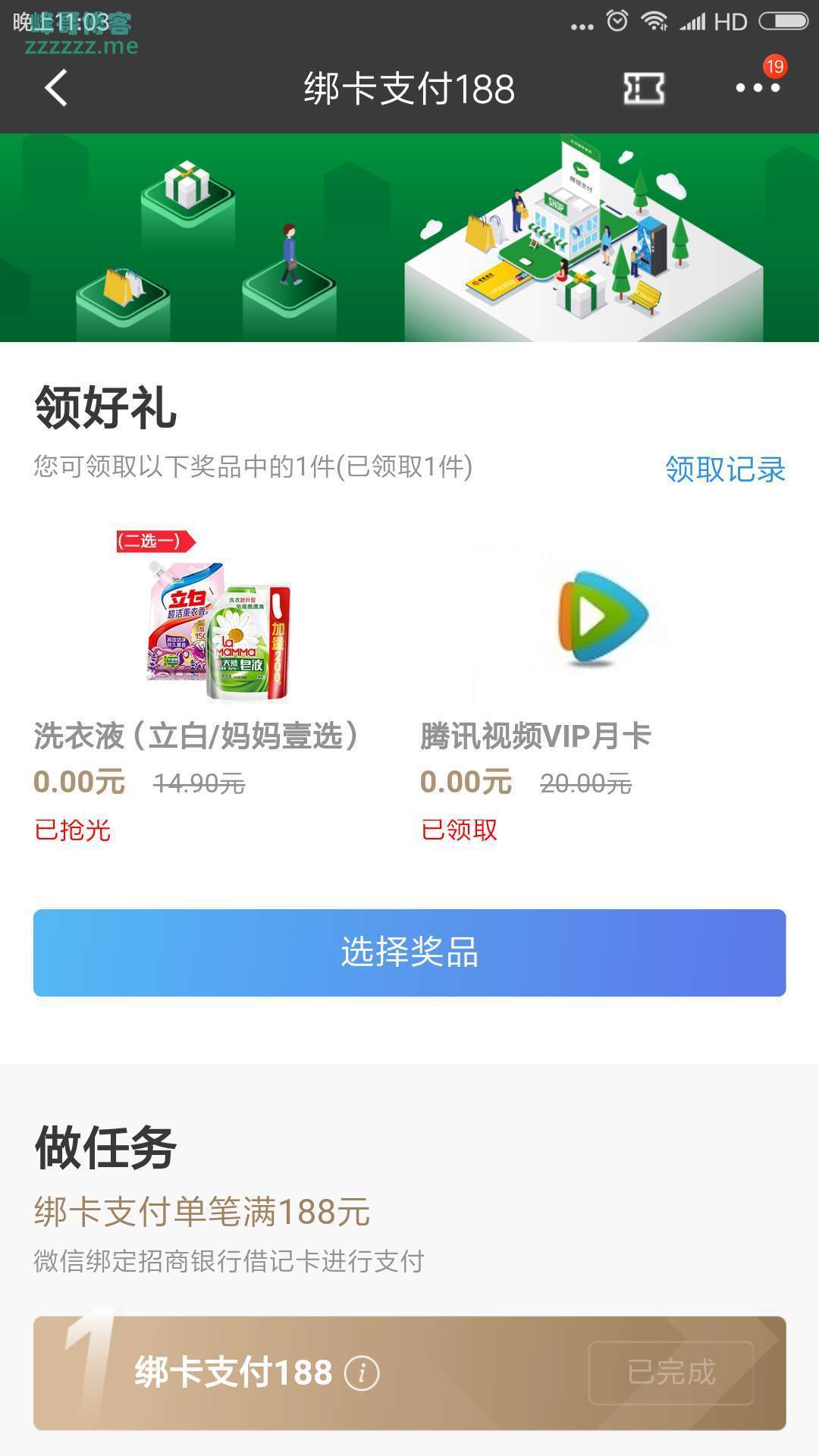
Task: Go back from 绑卡支付188 page
Action: click(x=56, y=88)
